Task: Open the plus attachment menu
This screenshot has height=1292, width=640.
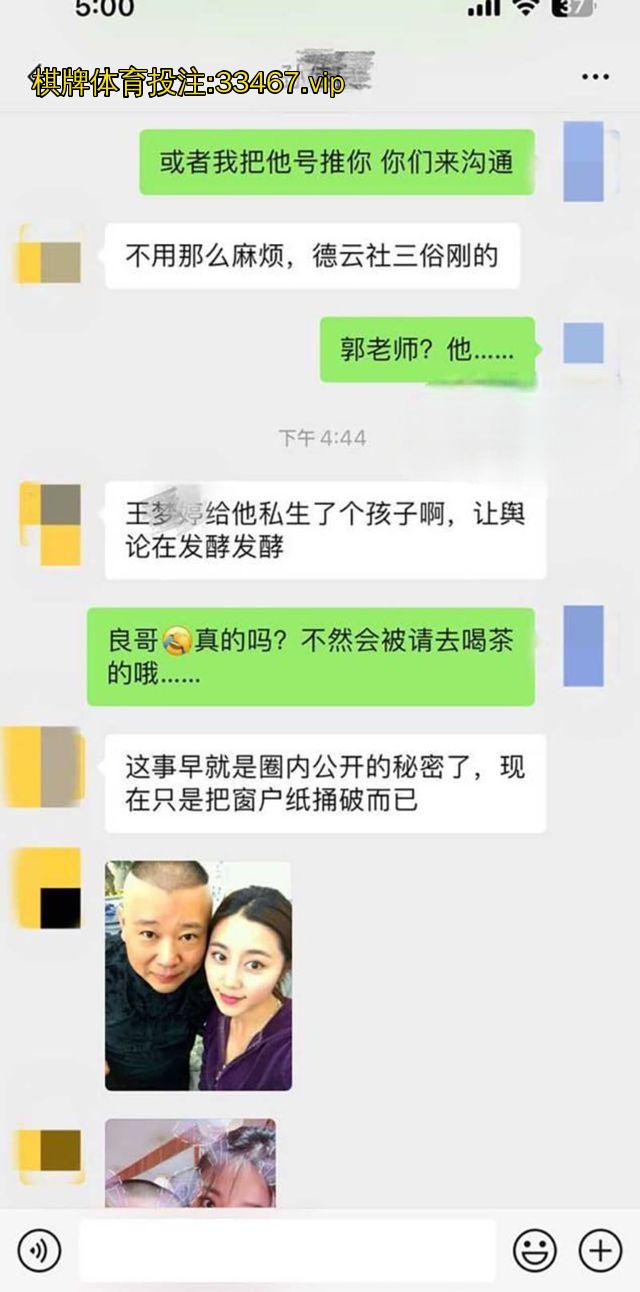Action: coord(600,1250)
